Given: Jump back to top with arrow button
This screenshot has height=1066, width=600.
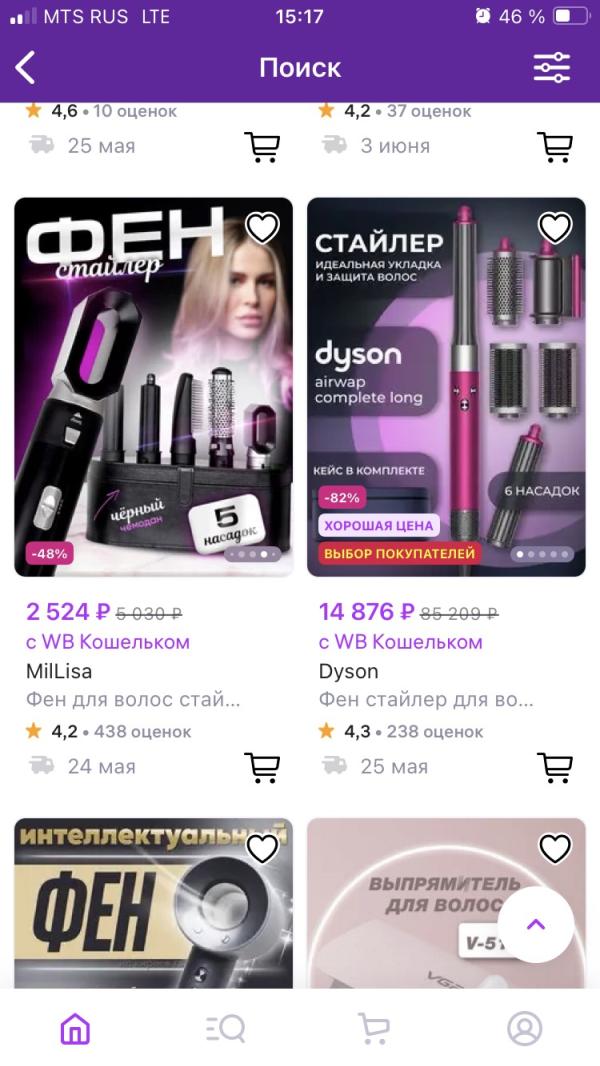Looking at the screenshot, I should pyautogui.click(x=536, y=925).
